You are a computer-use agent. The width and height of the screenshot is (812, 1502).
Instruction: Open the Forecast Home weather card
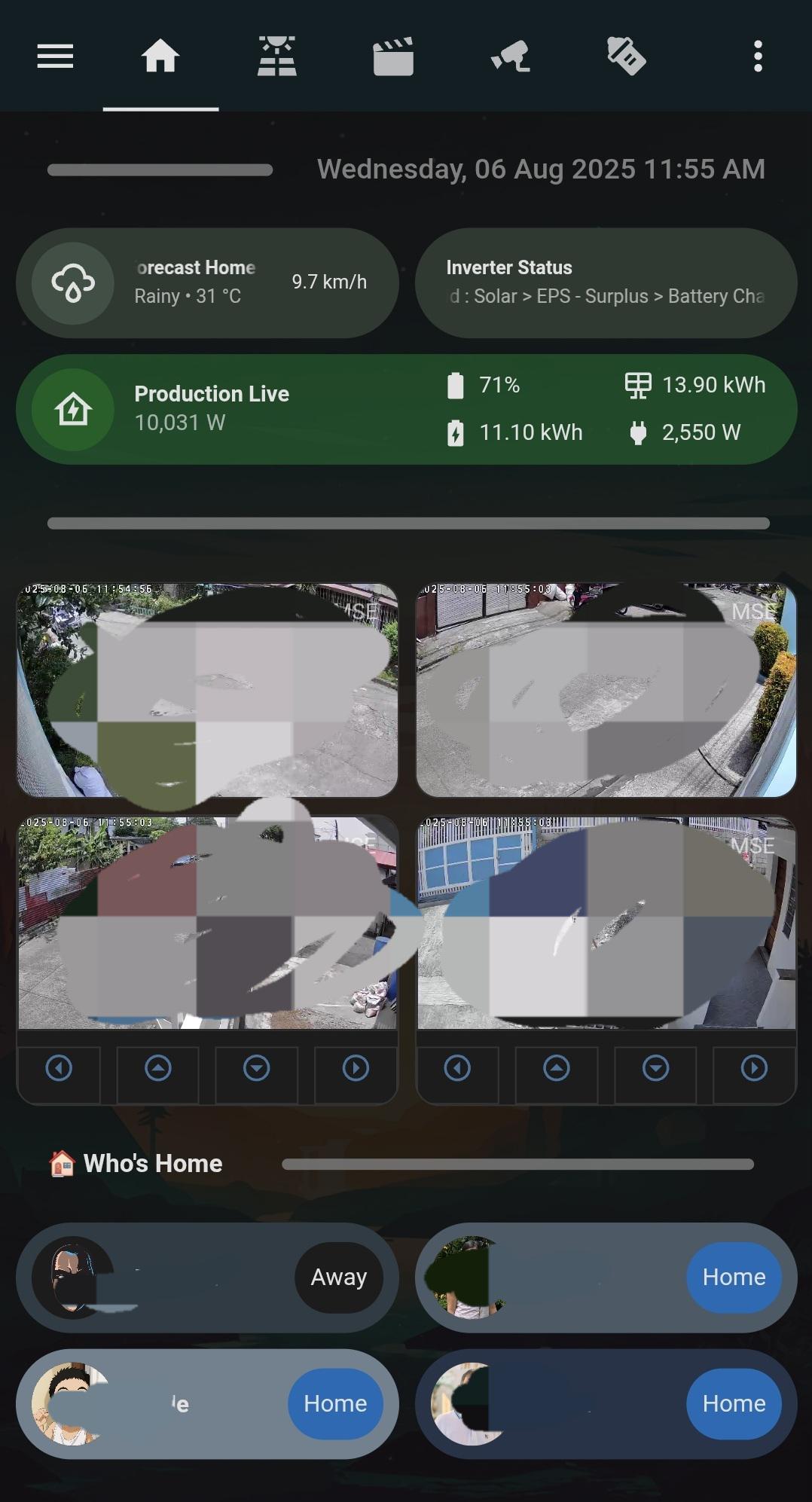pos(207,282)
